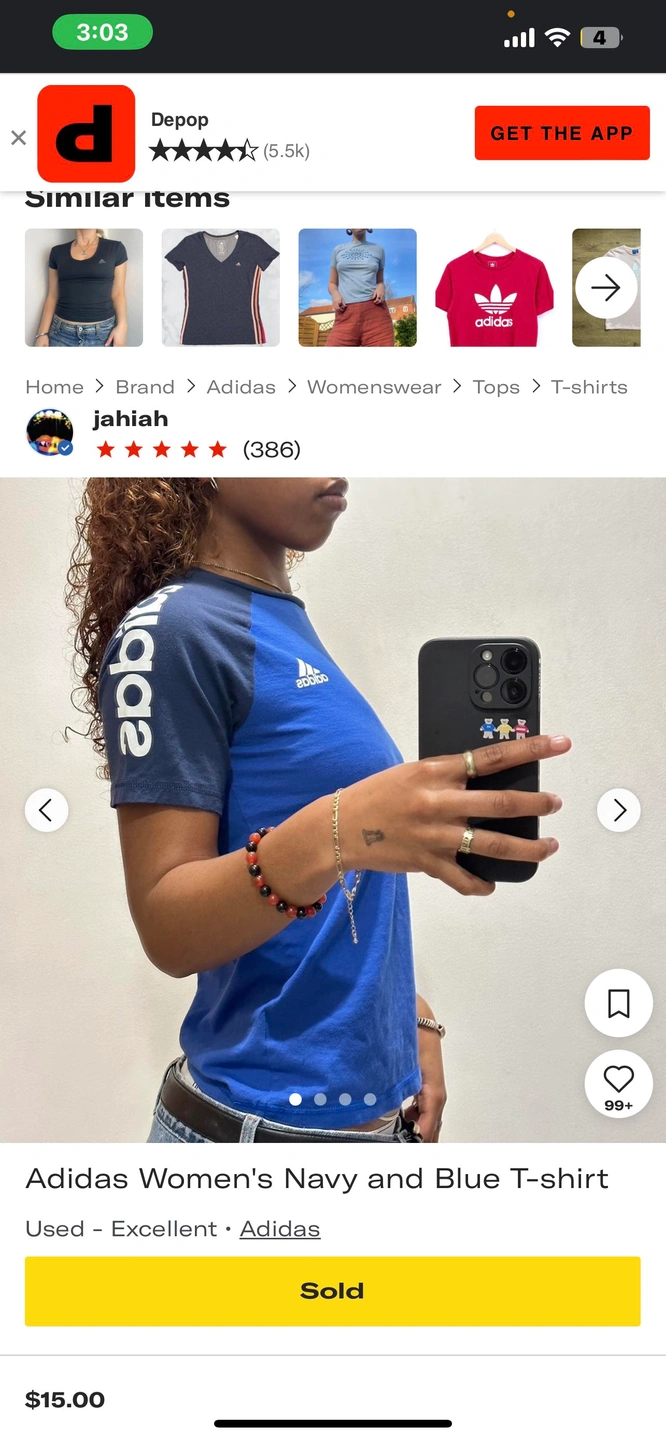Open the Adidas breadcrumb link

[241, 387]
